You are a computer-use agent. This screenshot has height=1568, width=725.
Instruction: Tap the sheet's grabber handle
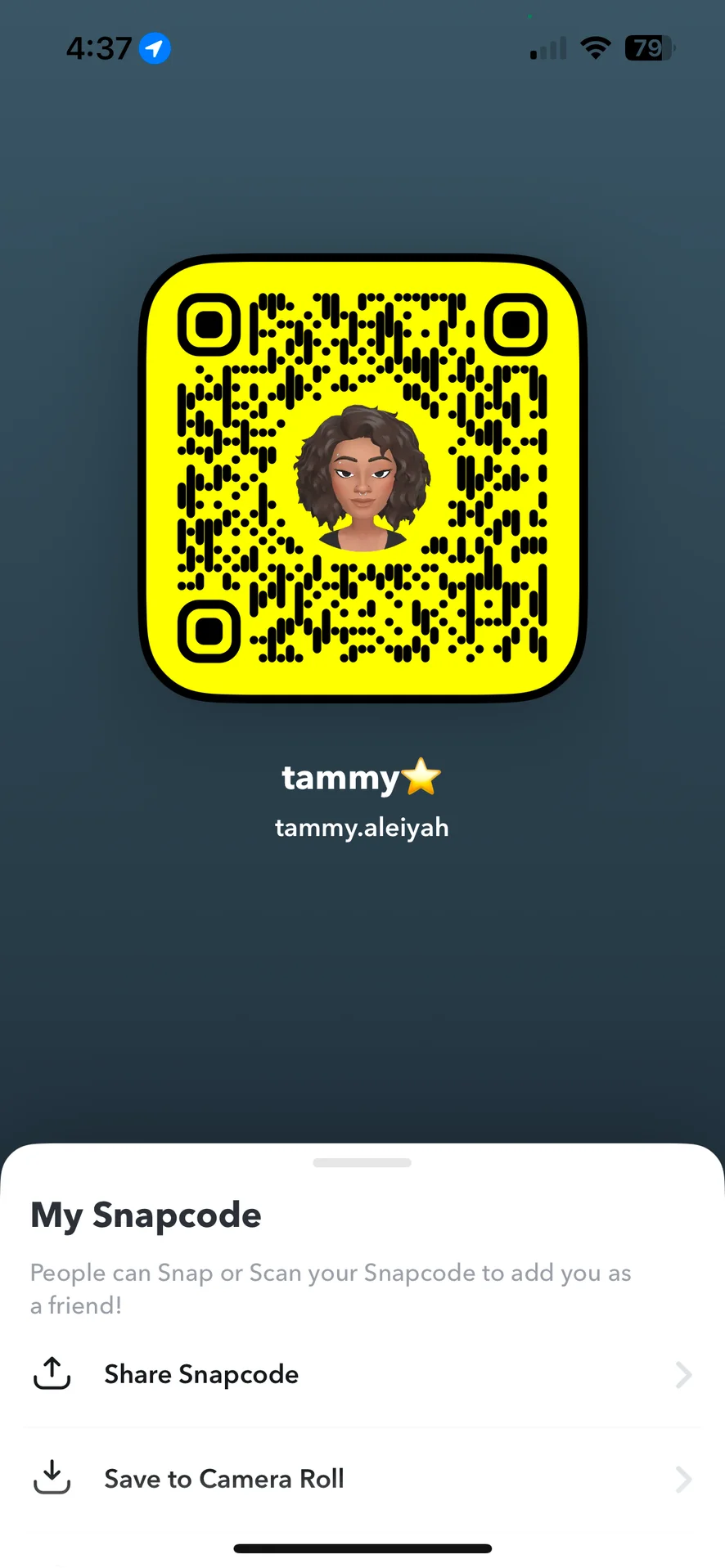(362, 1162)
